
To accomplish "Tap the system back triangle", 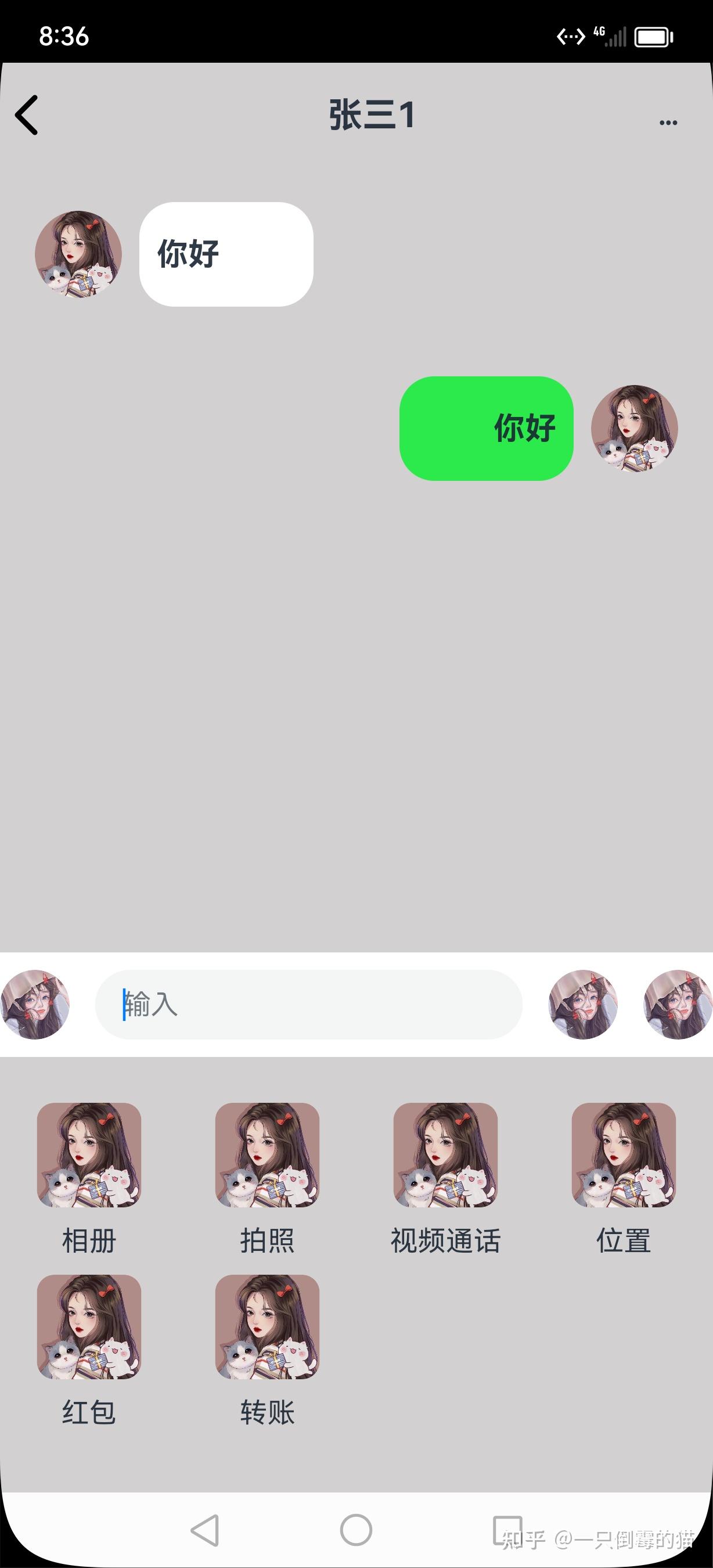I will pos(205,1530).
